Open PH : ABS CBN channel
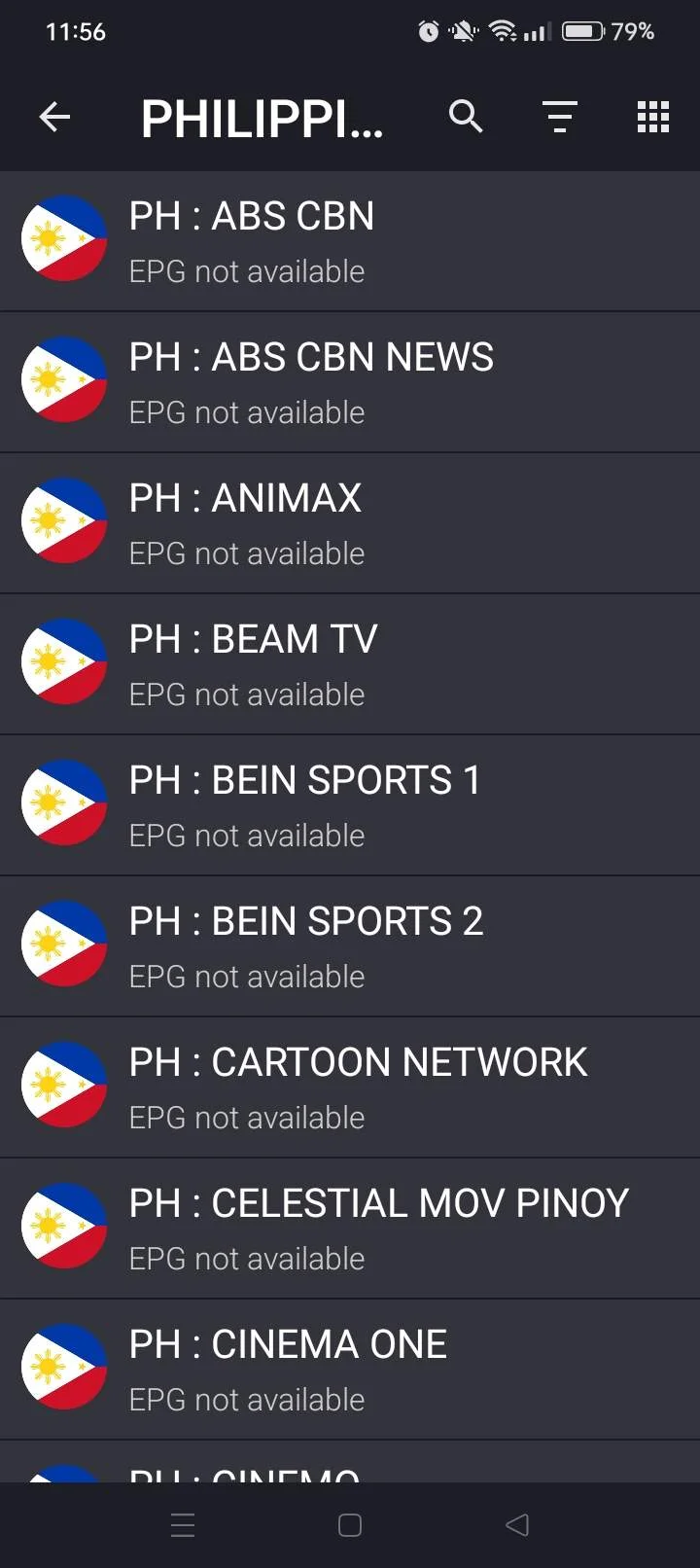The image size is (700, 1568). 350,241
